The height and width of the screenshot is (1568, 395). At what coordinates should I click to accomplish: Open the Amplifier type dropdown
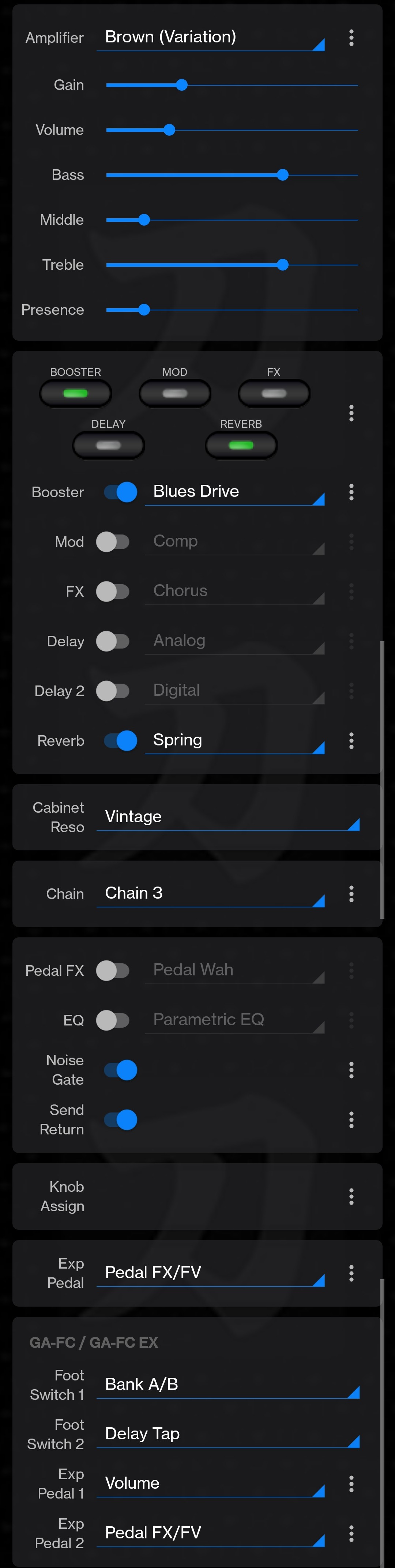click(x=210, y=38)
